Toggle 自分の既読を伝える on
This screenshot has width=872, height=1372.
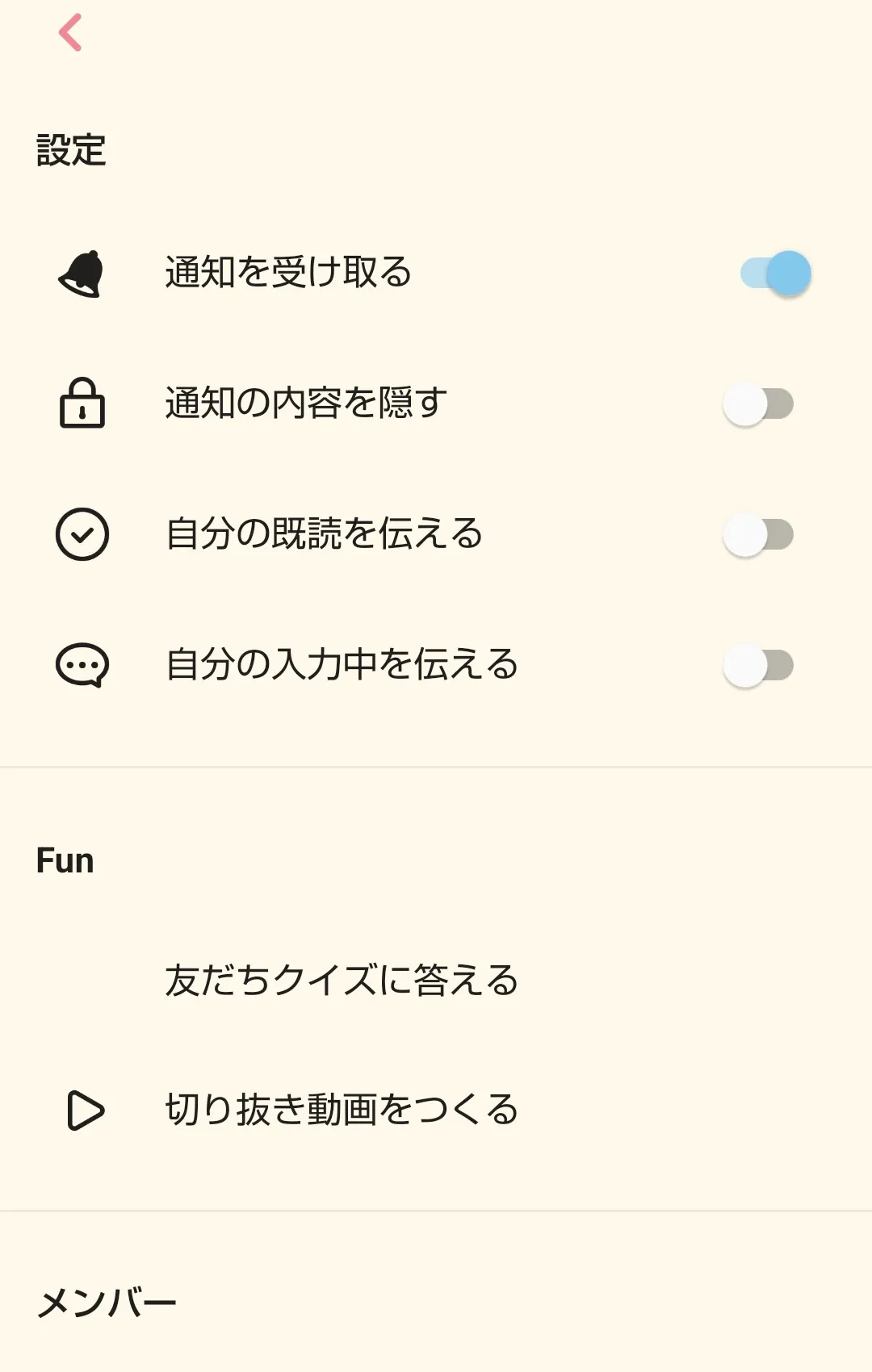(758, 535)
